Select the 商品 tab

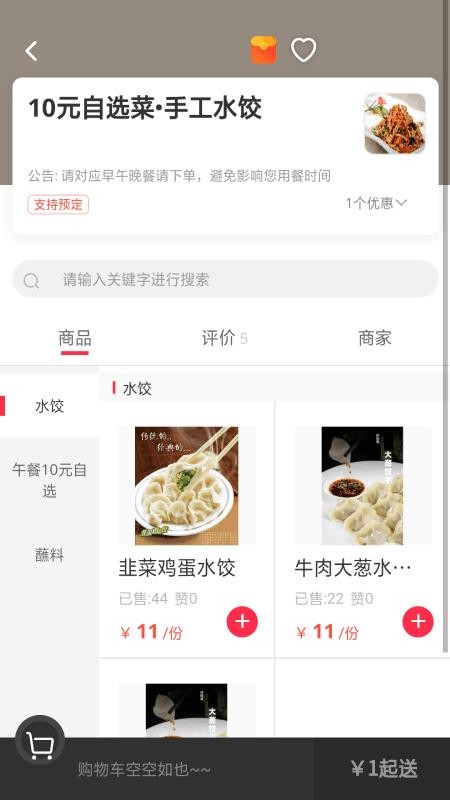[x=74, y=339]
